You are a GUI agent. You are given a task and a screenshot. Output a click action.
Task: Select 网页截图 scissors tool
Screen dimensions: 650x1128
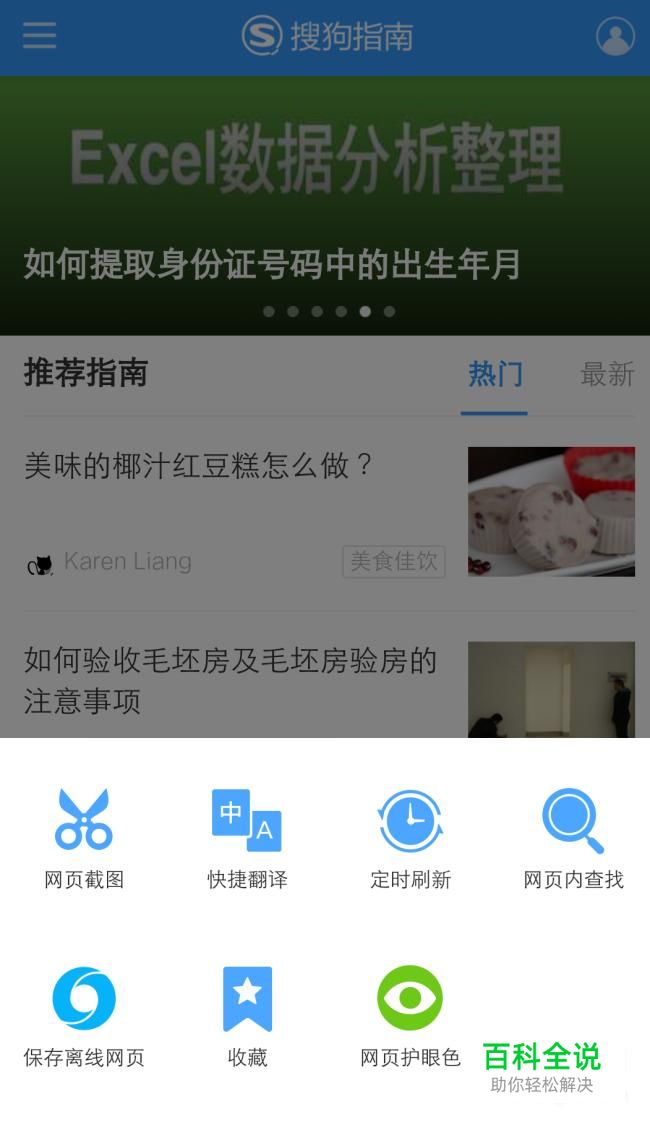point(84,839)
